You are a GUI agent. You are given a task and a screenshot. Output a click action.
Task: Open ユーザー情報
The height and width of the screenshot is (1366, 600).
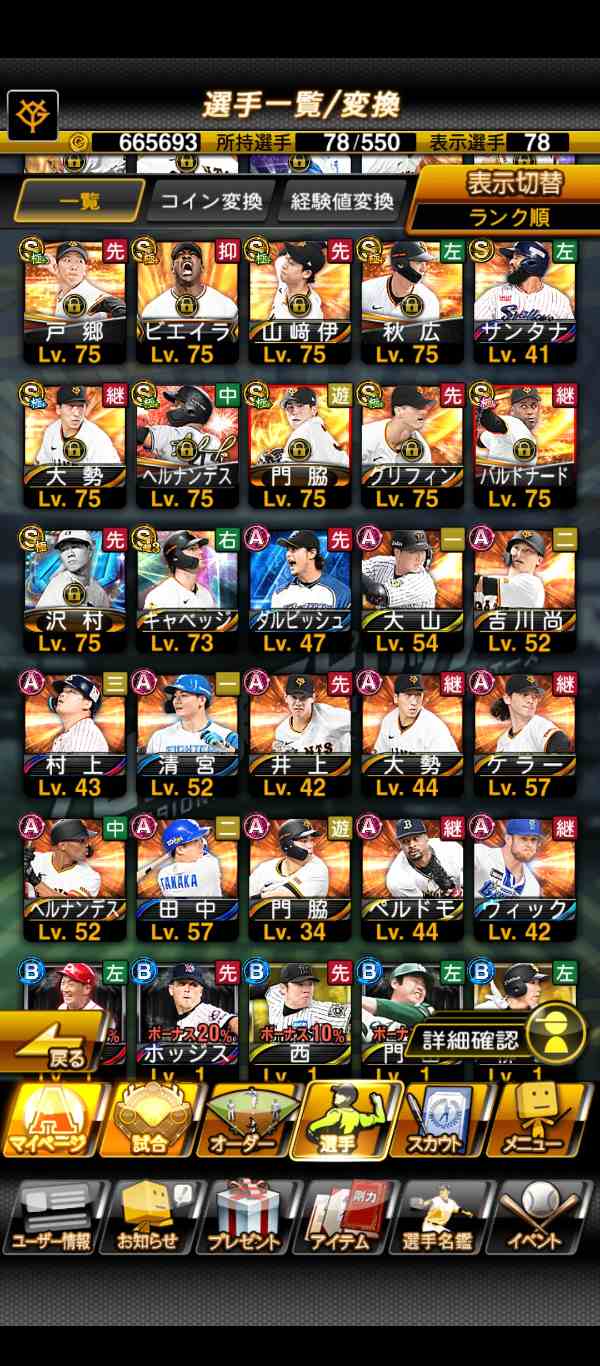51,1216
